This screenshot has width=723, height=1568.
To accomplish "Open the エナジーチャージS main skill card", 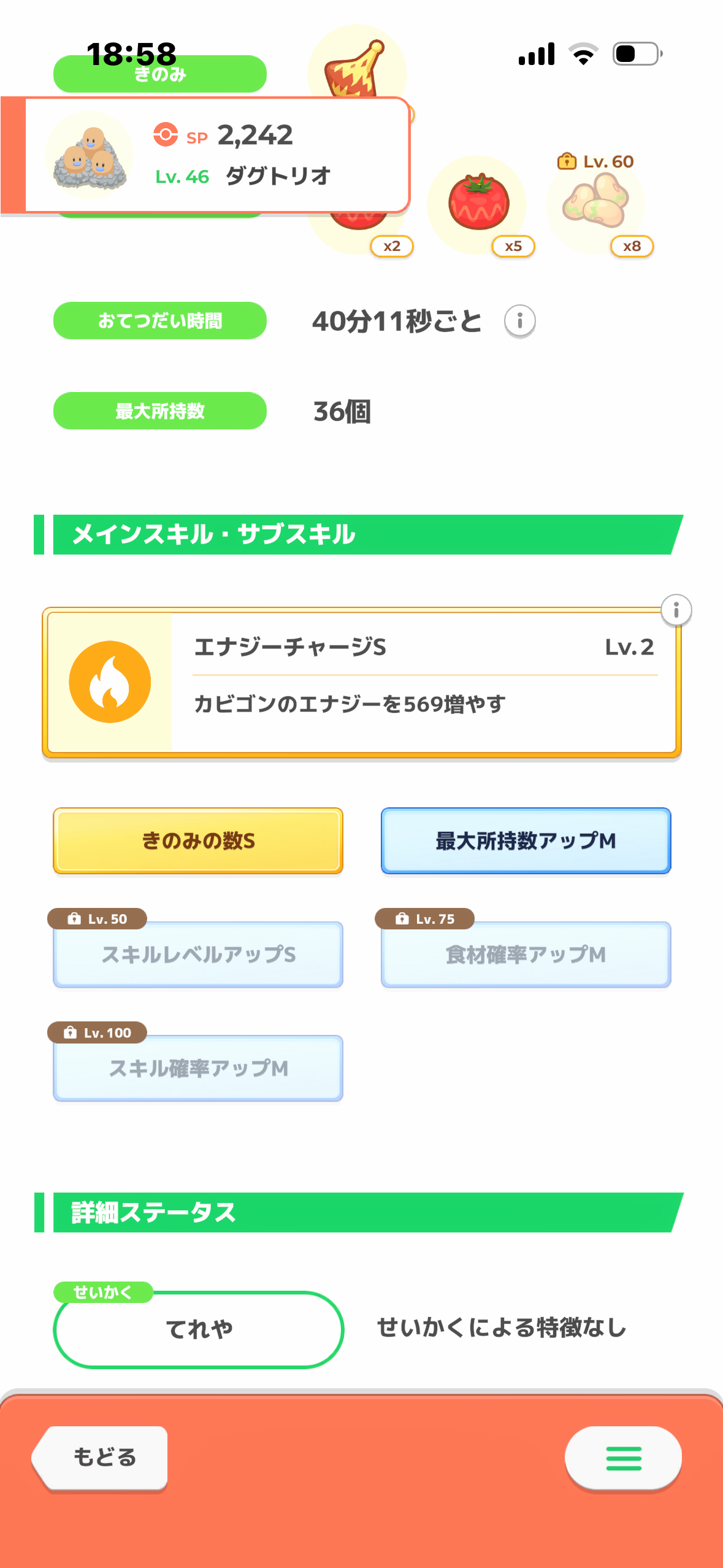I will point(362,682).
